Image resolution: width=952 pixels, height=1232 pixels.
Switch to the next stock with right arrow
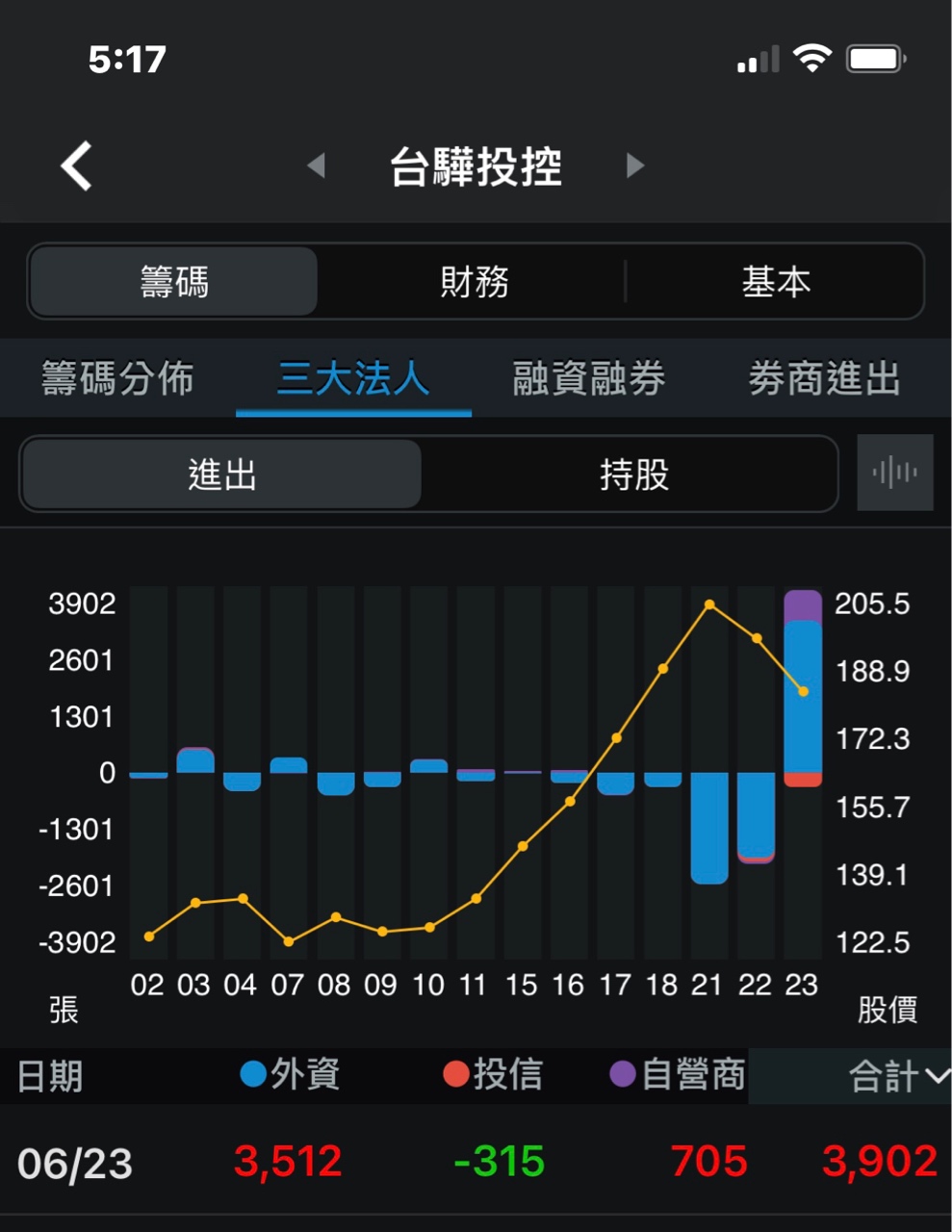click(634, 166)
